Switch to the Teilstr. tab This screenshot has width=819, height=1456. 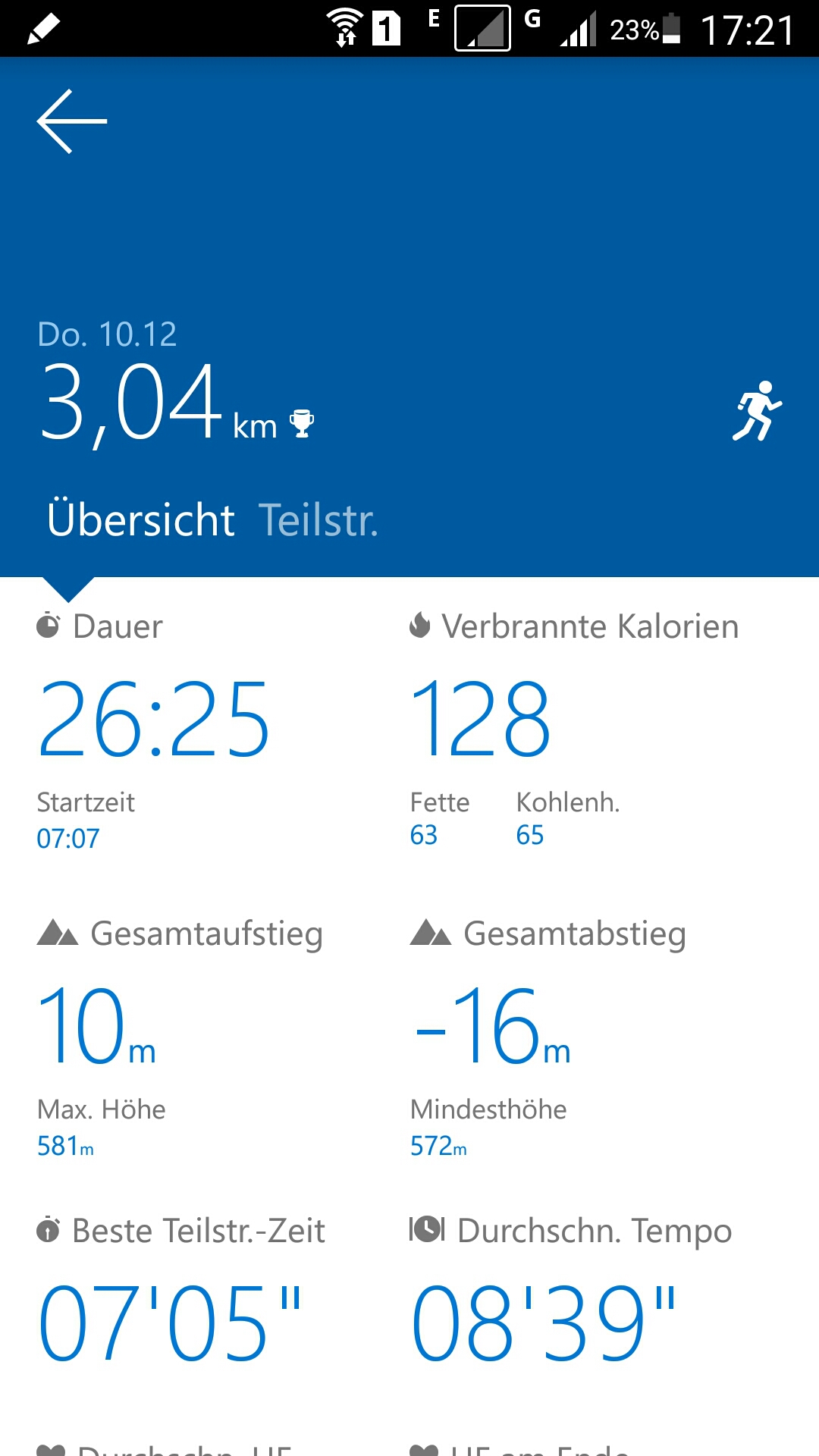coord(318,520)
